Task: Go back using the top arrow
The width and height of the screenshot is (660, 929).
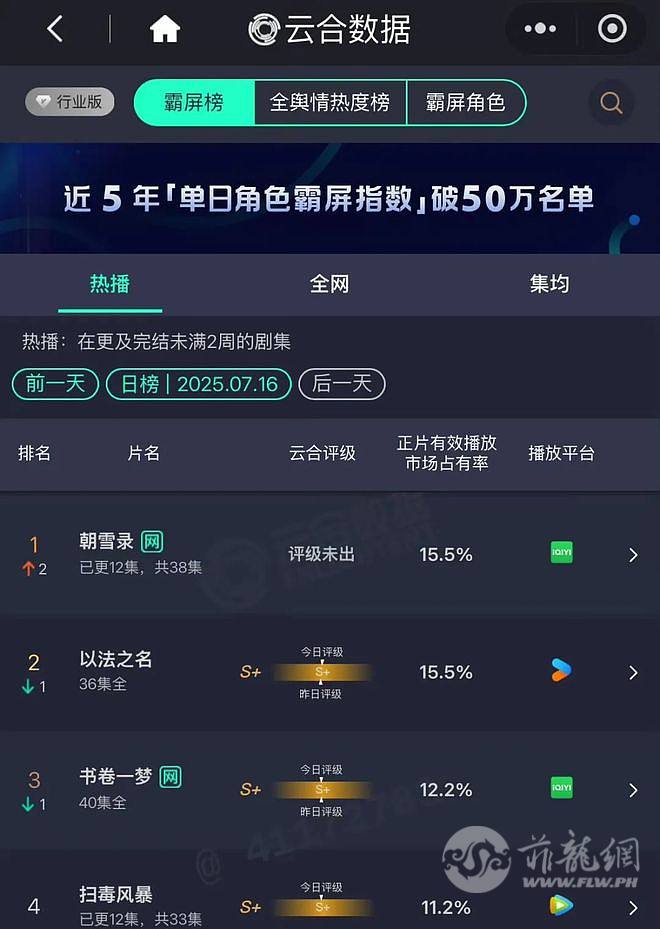Action: [x=55, y=30]
